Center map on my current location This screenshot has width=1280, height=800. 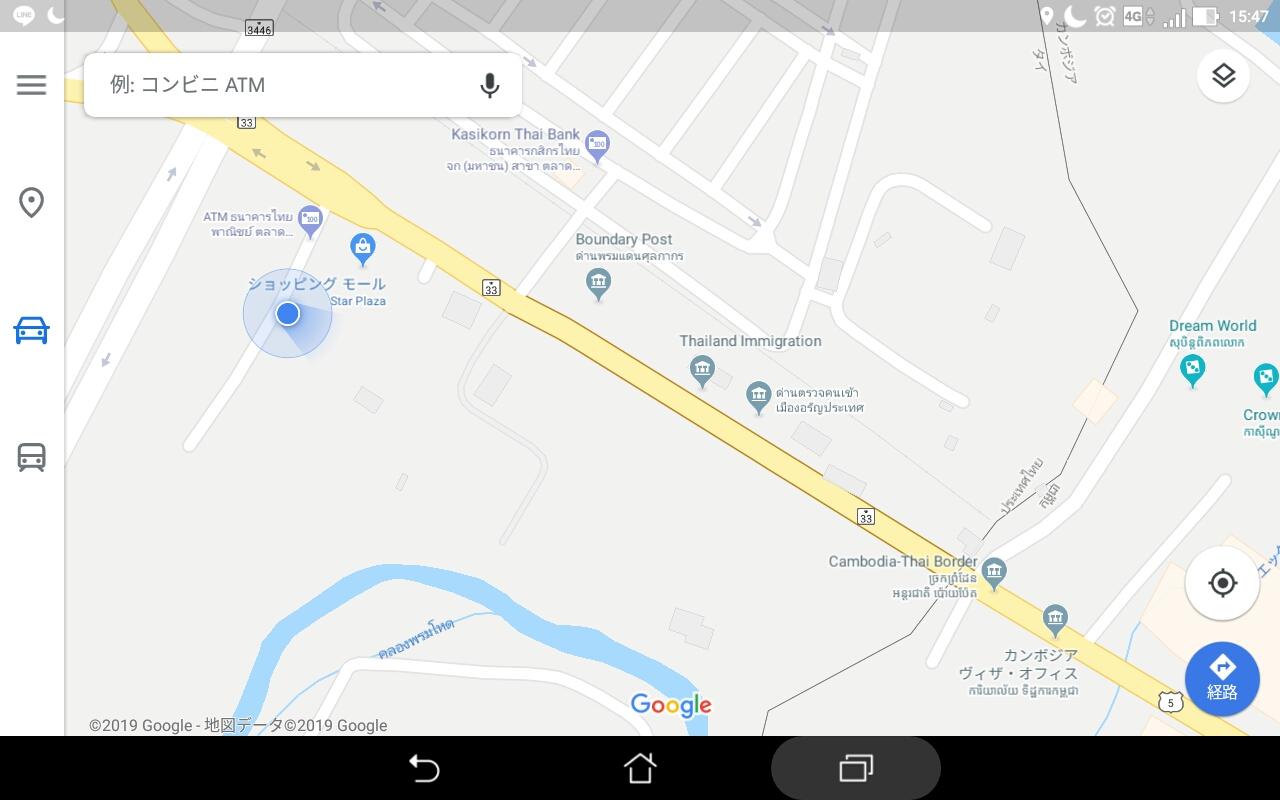1222,583
